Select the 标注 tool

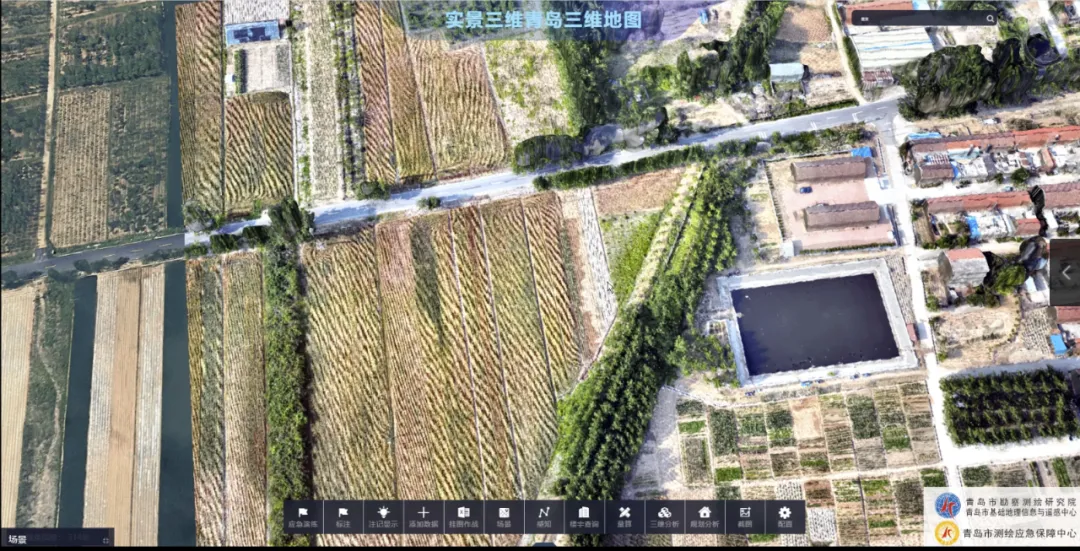coord(343,516)
